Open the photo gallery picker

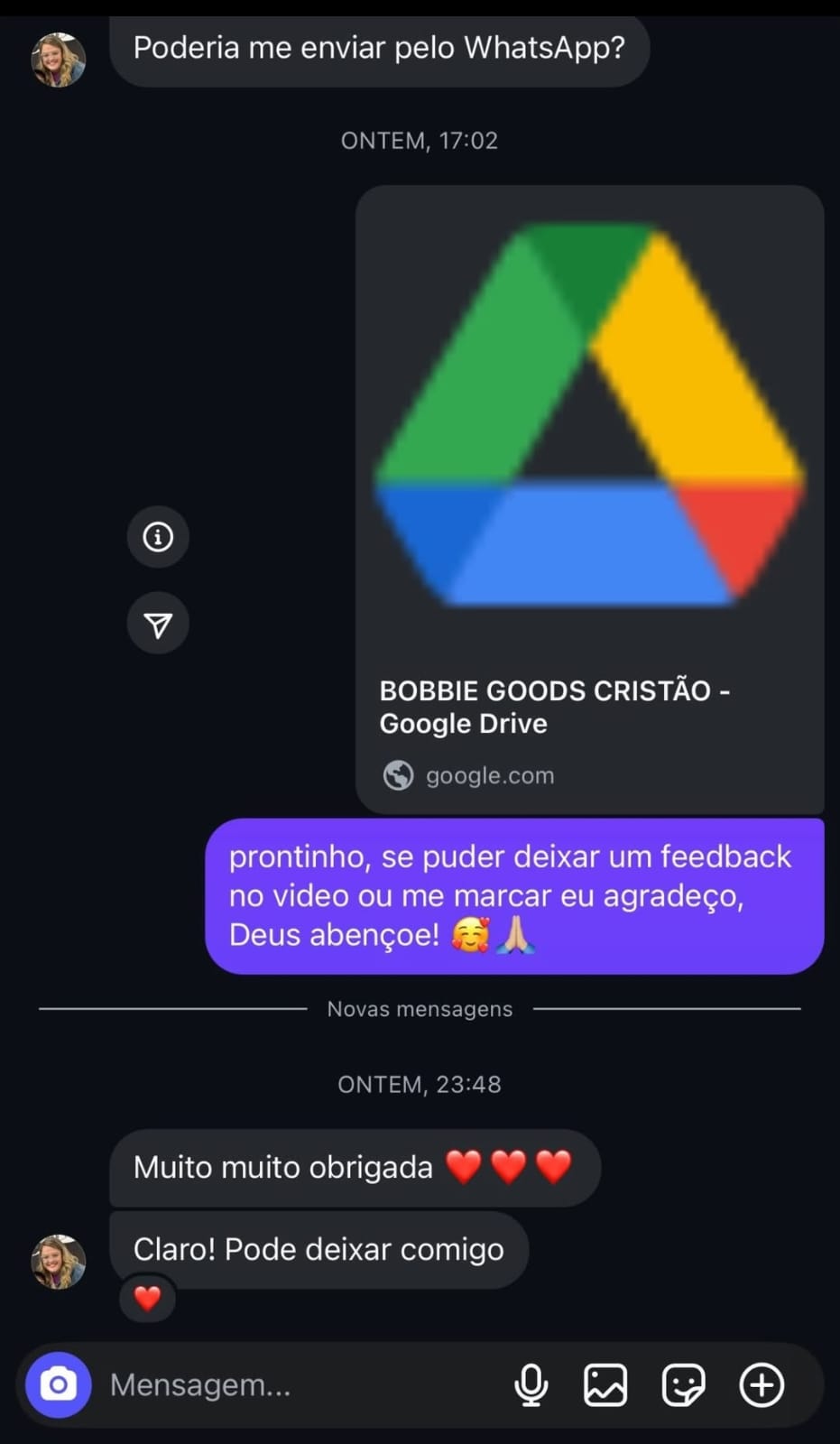[605, 1384]
